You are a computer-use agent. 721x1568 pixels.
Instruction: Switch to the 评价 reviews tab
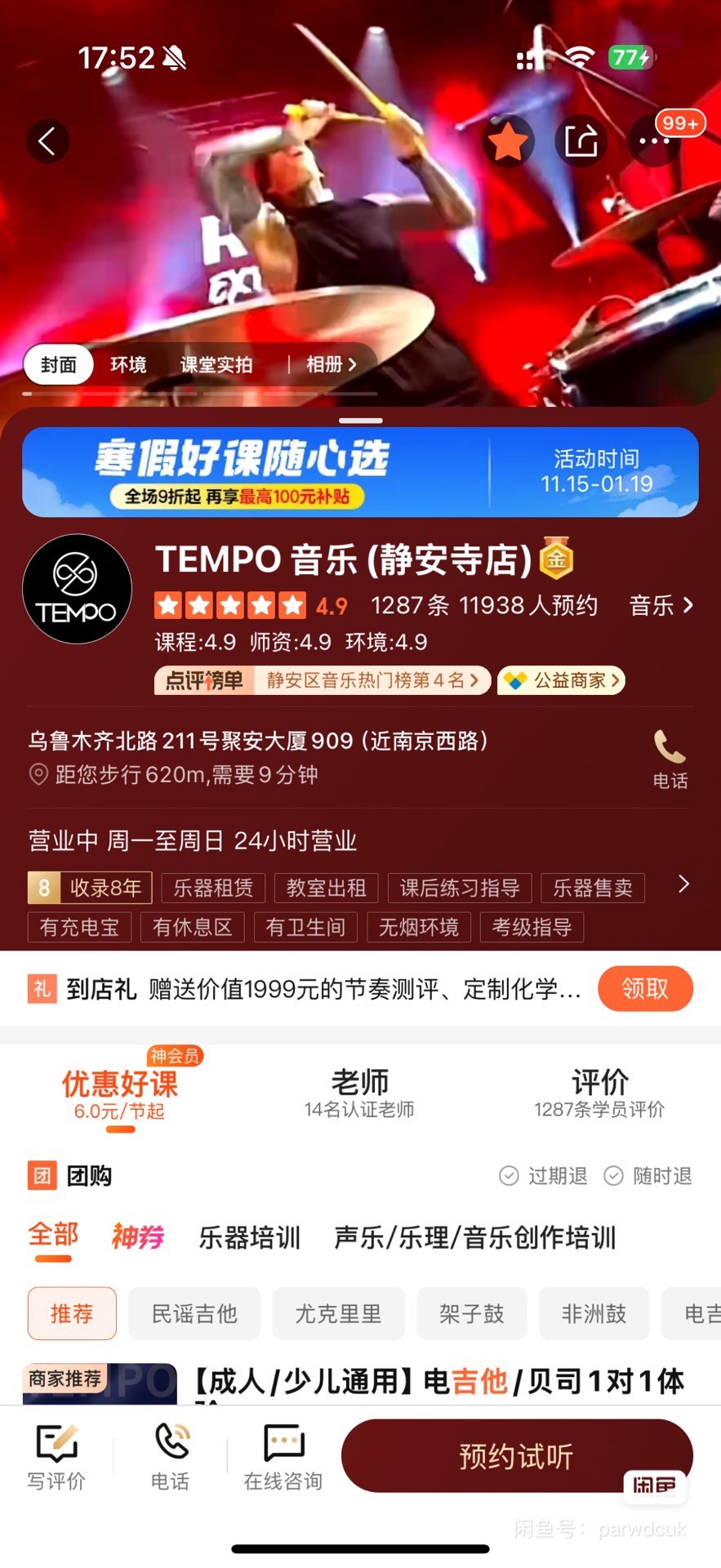click(x=599, y=1092)
